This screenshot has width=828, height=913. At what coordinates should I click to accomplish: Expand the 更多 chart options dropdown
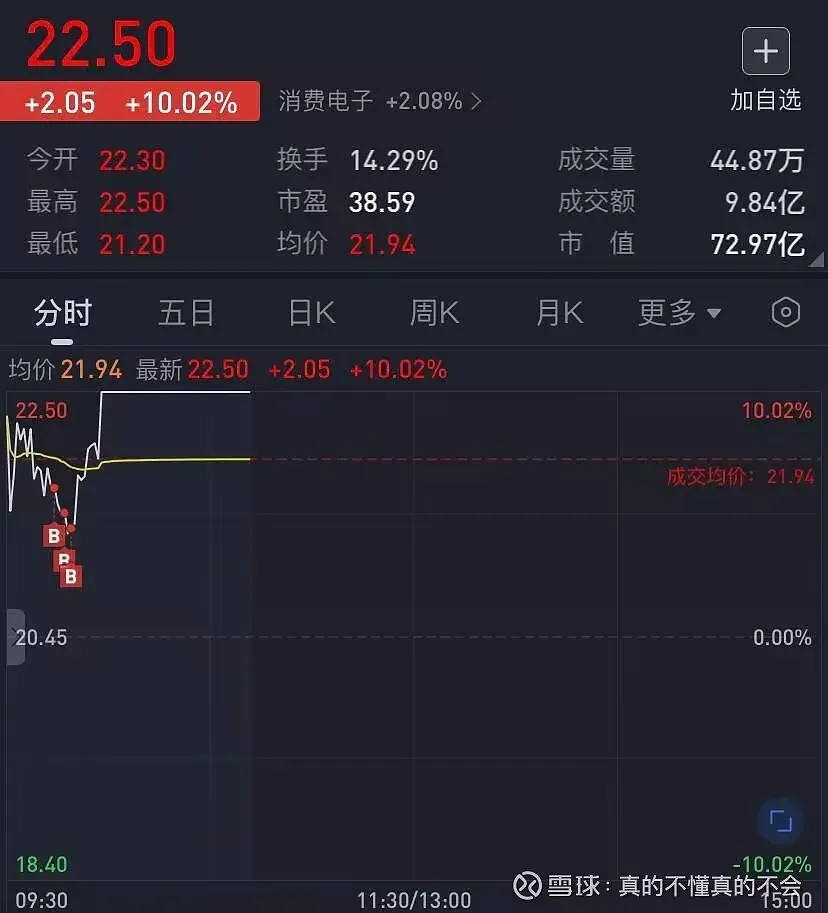(679, 313)
